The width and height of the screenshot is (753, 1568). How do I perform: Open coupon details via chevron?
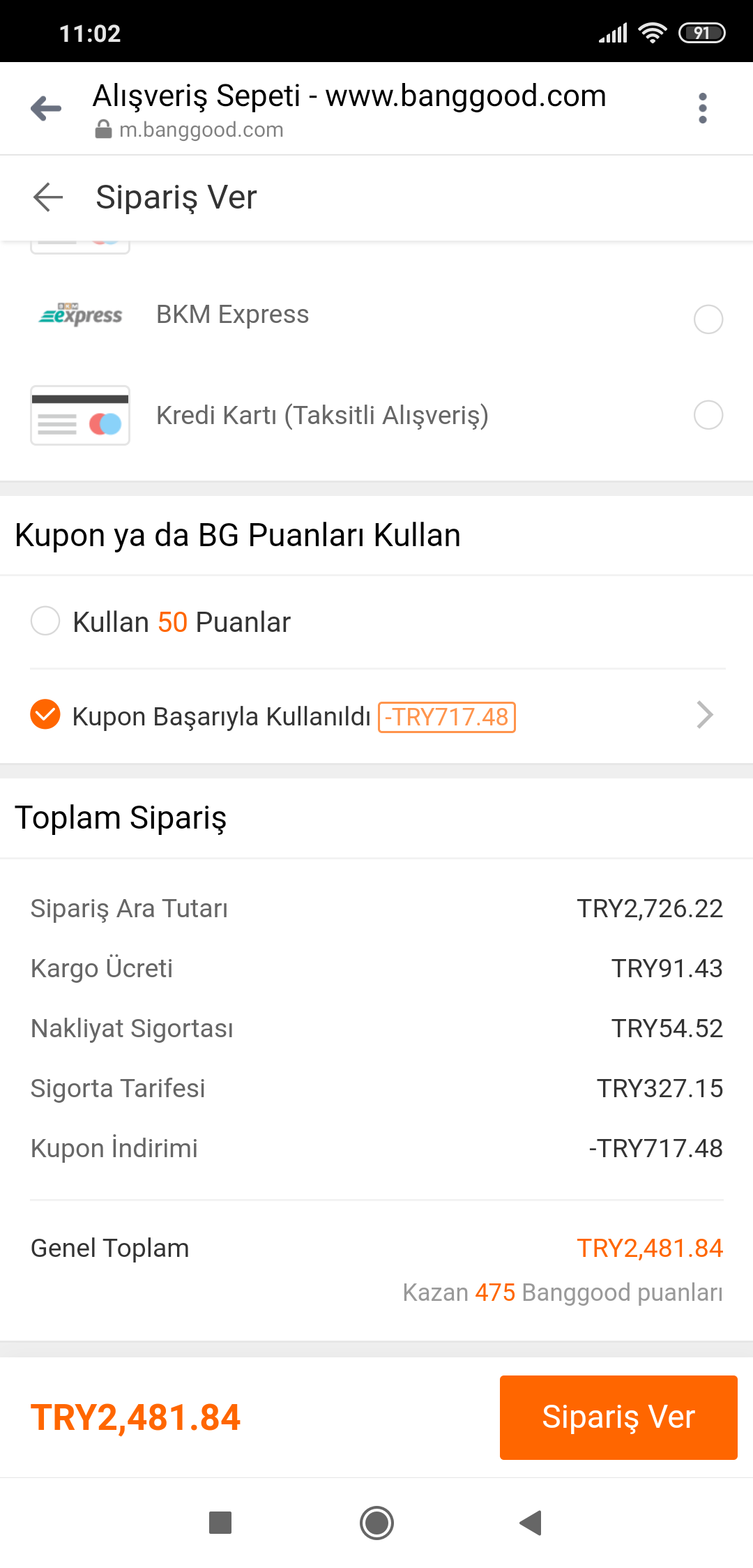click(705, 715)
